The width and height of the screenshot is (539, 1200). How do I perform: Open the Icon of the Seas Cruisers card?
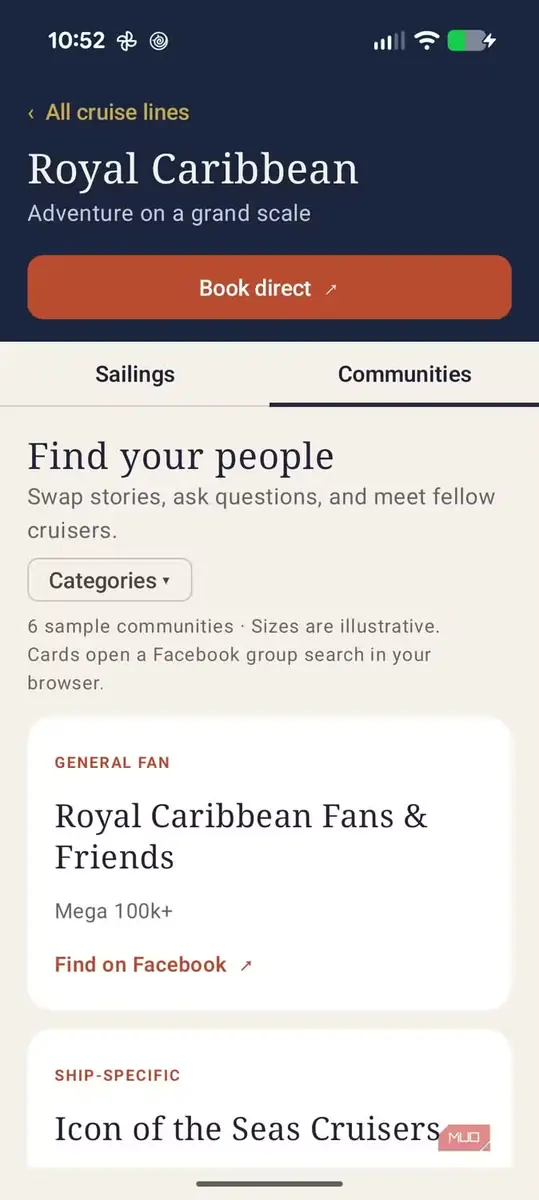coord(269,1100)
